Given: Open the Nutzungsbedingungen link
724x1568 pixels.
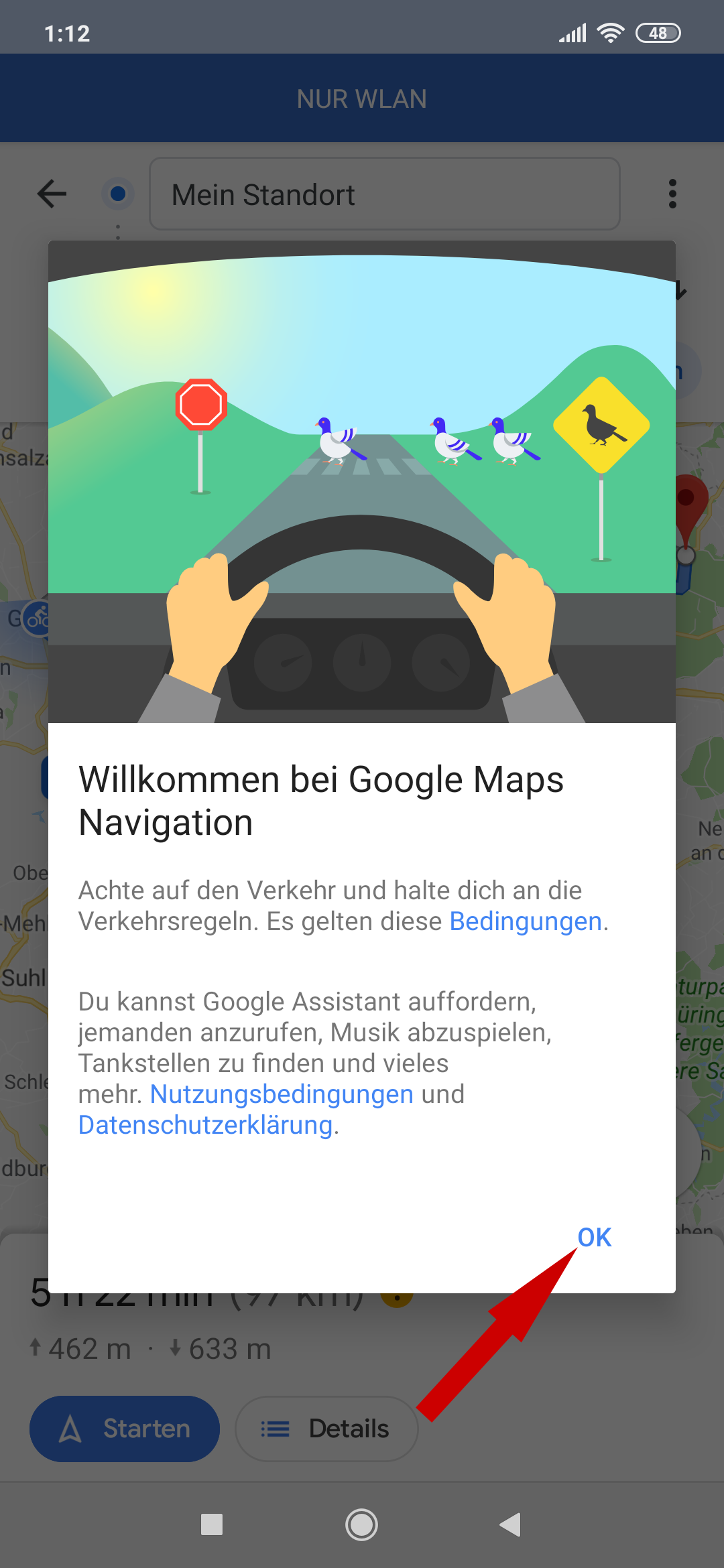Looking at the screenshot, I should [282, 1094].
